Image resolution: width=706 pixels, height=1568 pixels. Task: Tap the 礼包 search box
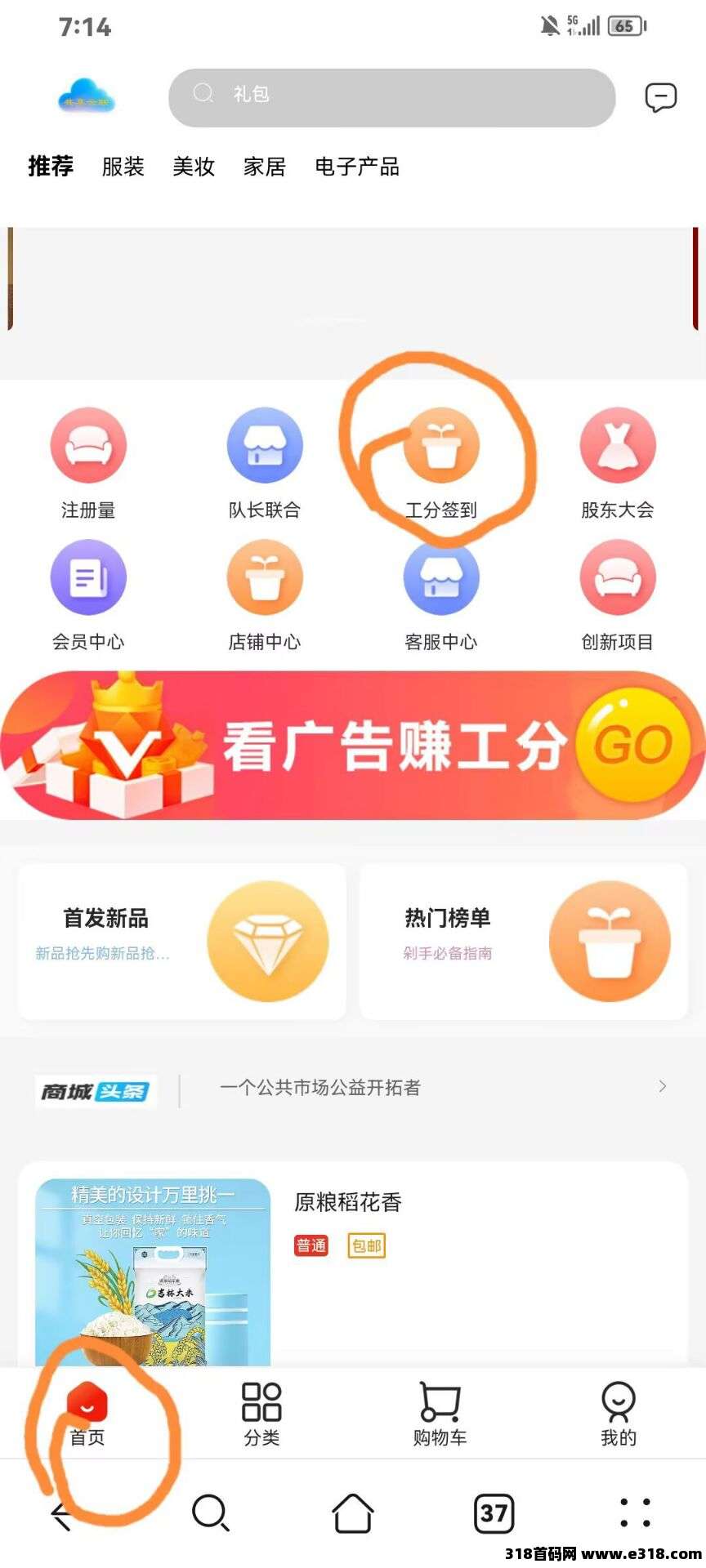click(392, 97)
